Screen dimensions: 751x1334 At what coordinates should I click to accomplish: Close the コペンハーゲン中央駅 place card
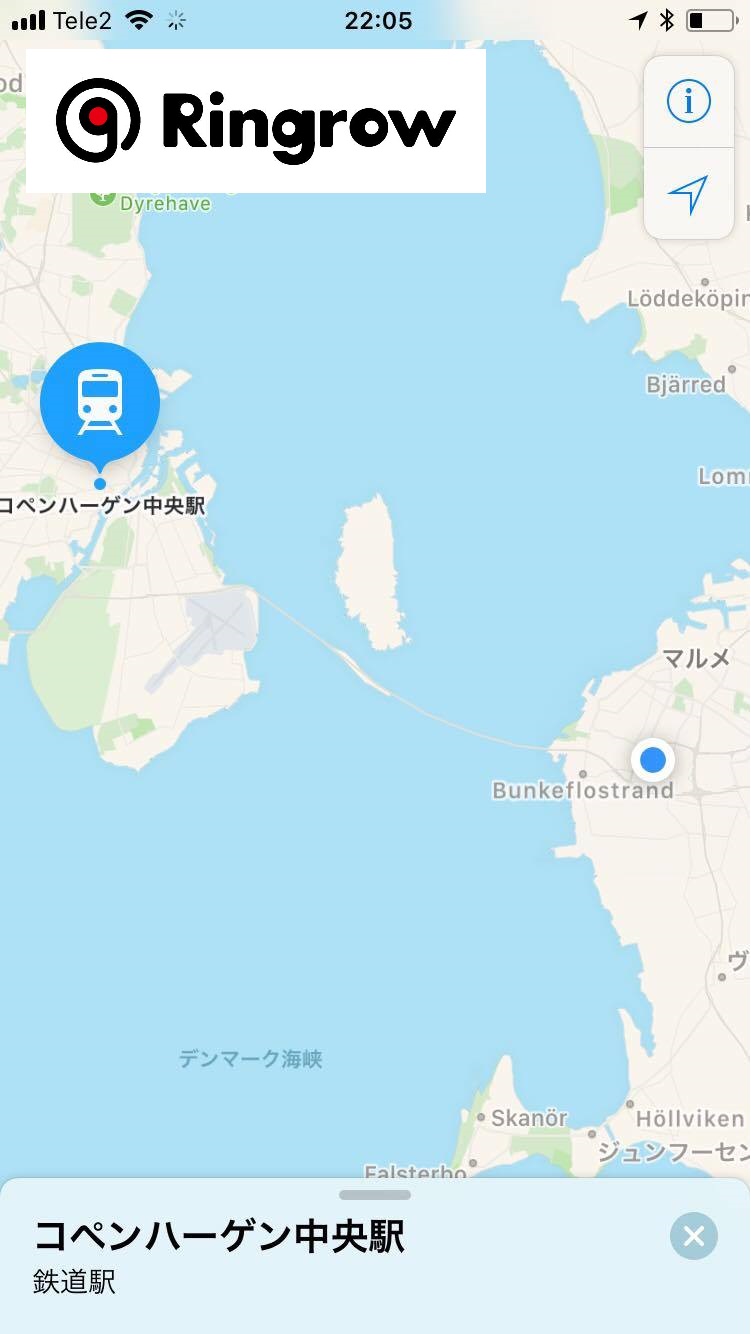[x=693, y=1237]
